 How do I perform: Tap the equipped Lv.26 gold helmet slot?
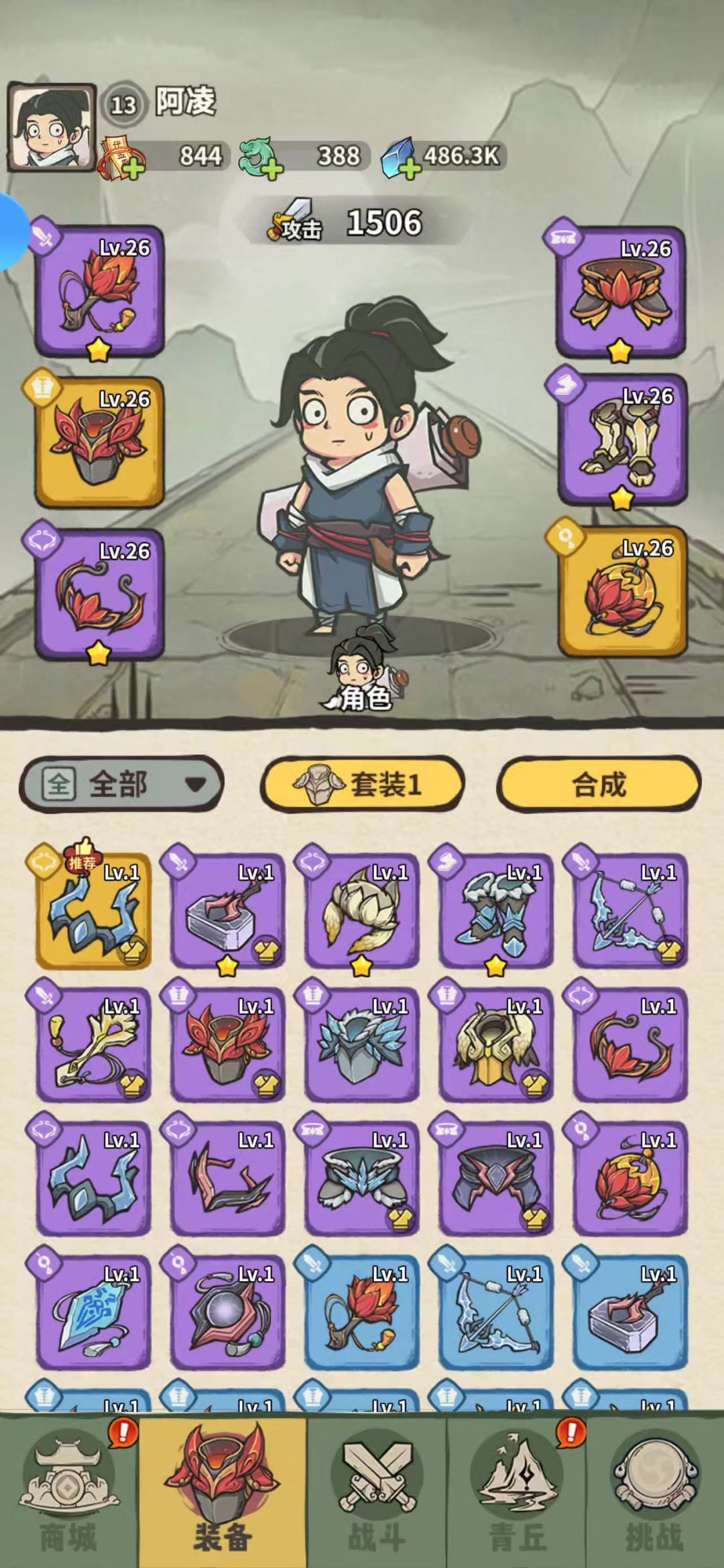tap(99, 442)
